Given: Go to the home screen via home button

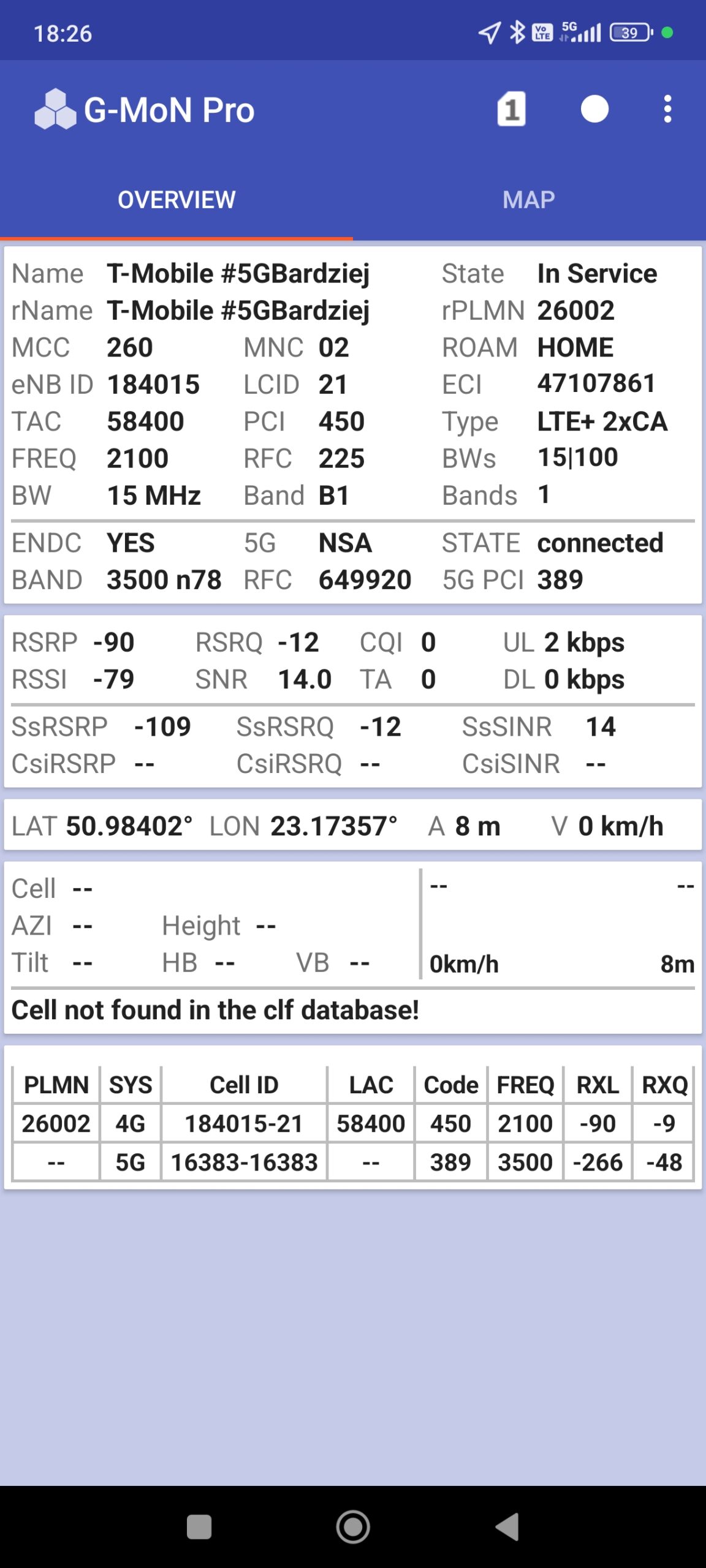Looking at the screenshot, I should pos(353,1526).
